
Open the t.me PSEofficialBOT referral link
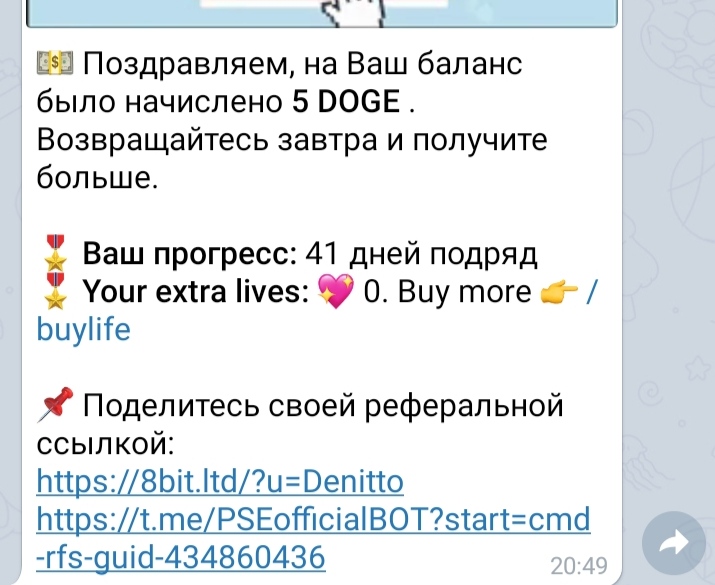[x=313, y=520]
